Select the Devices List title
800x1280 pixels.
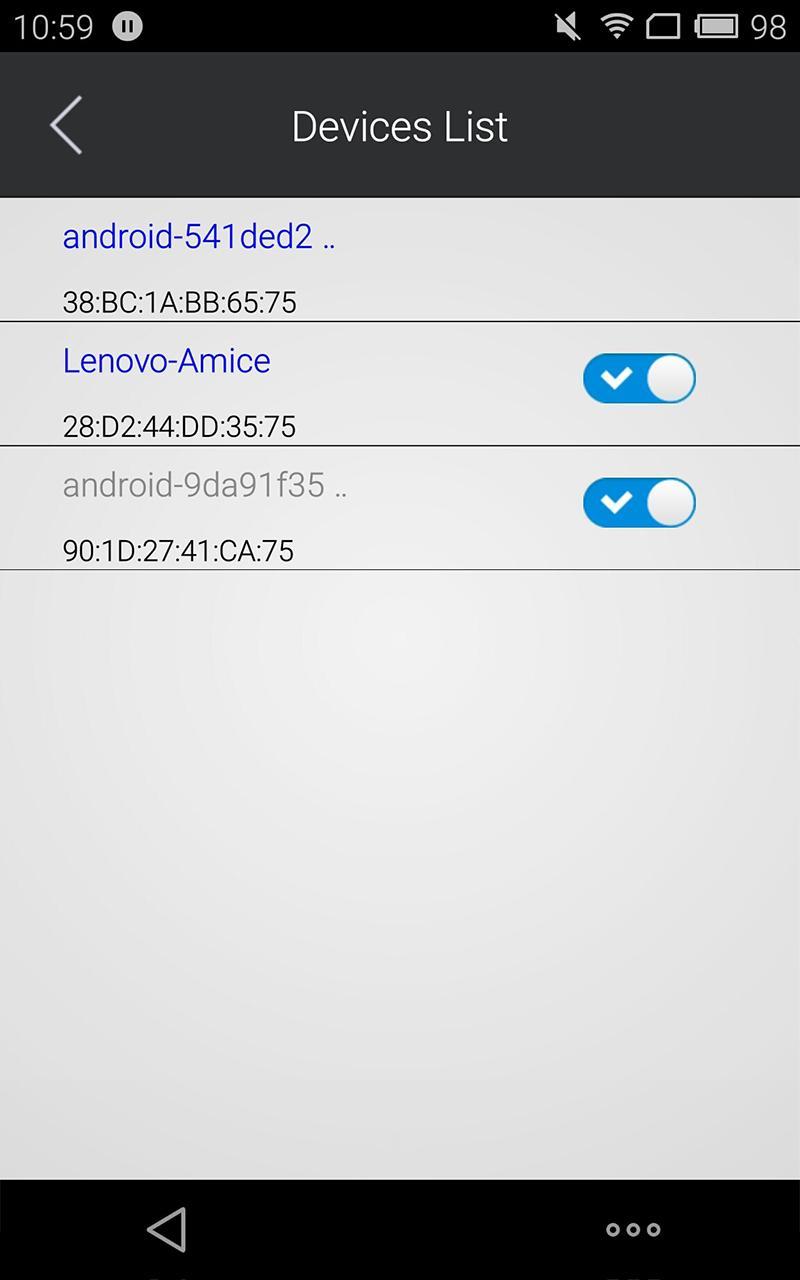tap(399, 125)
